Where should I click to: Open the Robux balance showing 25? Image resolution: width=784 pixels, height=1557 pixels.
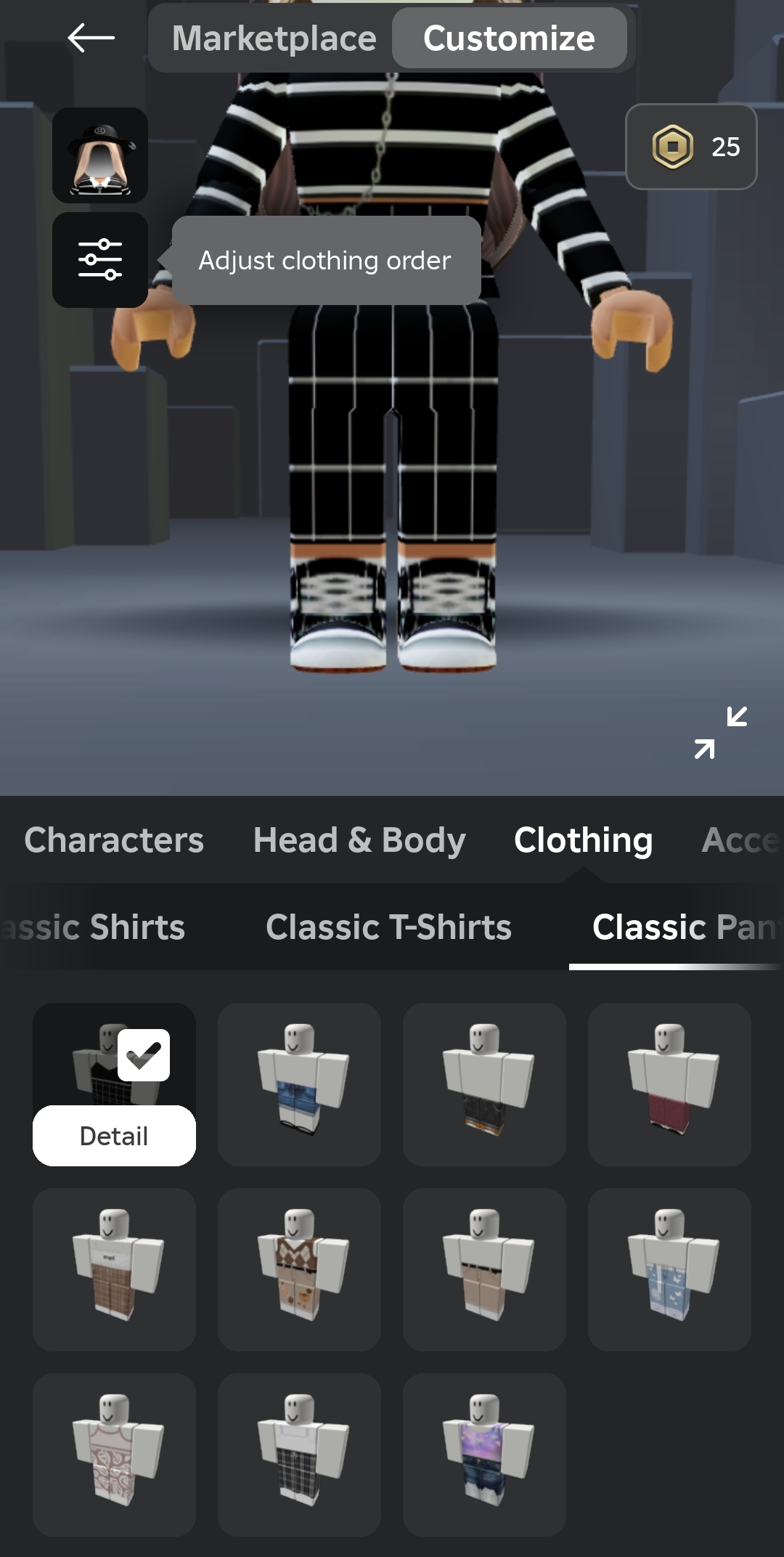pyautogui.click(x=691, y=147)
